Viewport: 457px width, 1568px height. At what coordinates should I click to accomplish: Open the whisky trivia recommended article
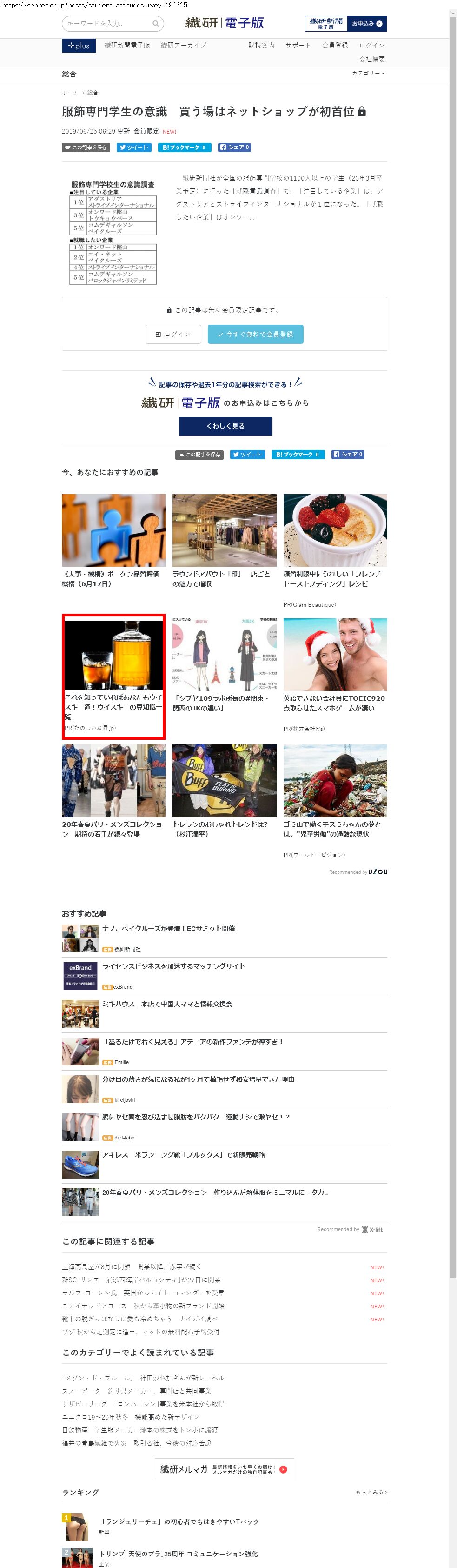113,676
